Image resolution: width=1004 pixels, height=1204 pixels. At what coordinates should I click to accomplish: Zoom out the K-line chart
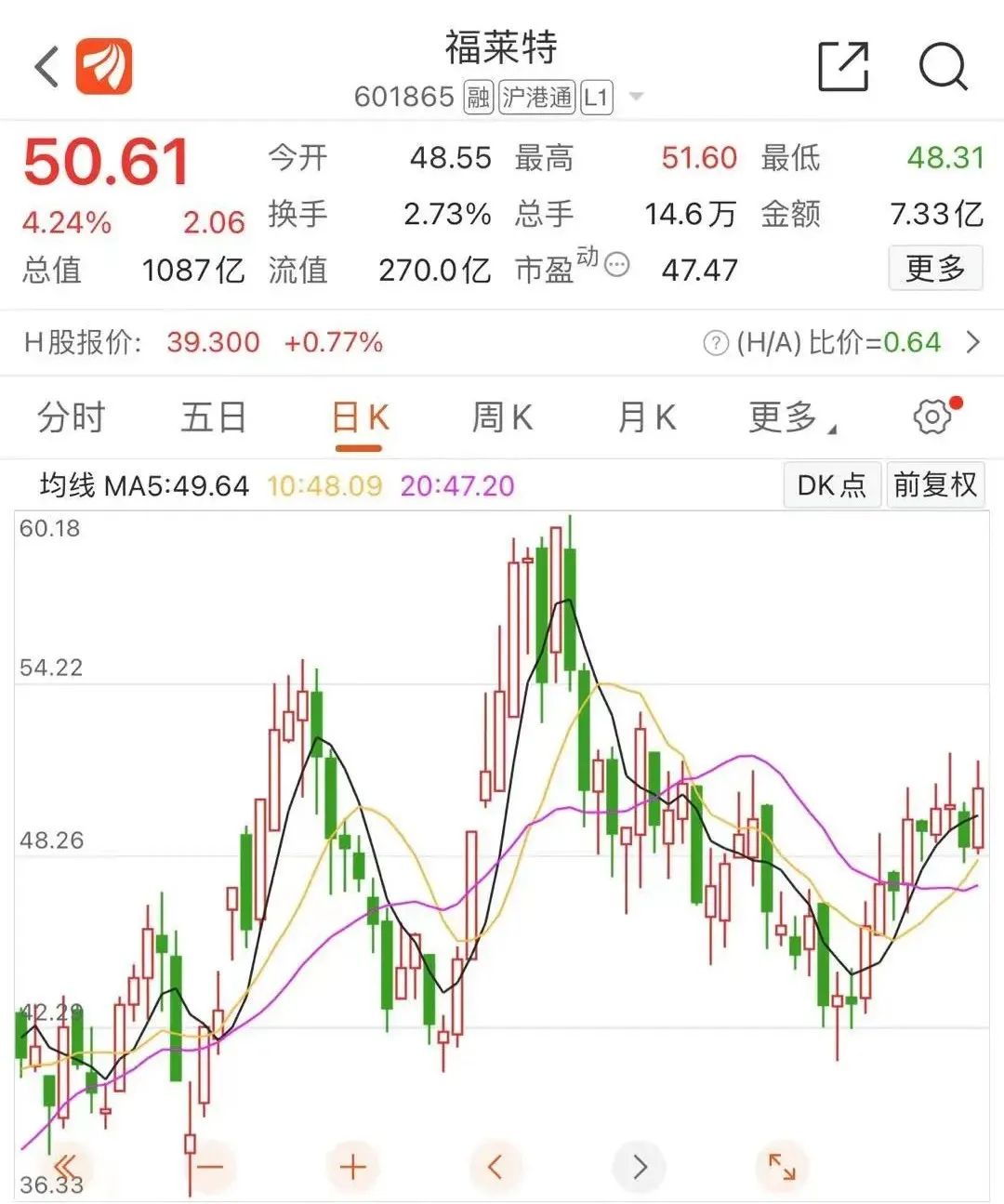pos(209,1167)
